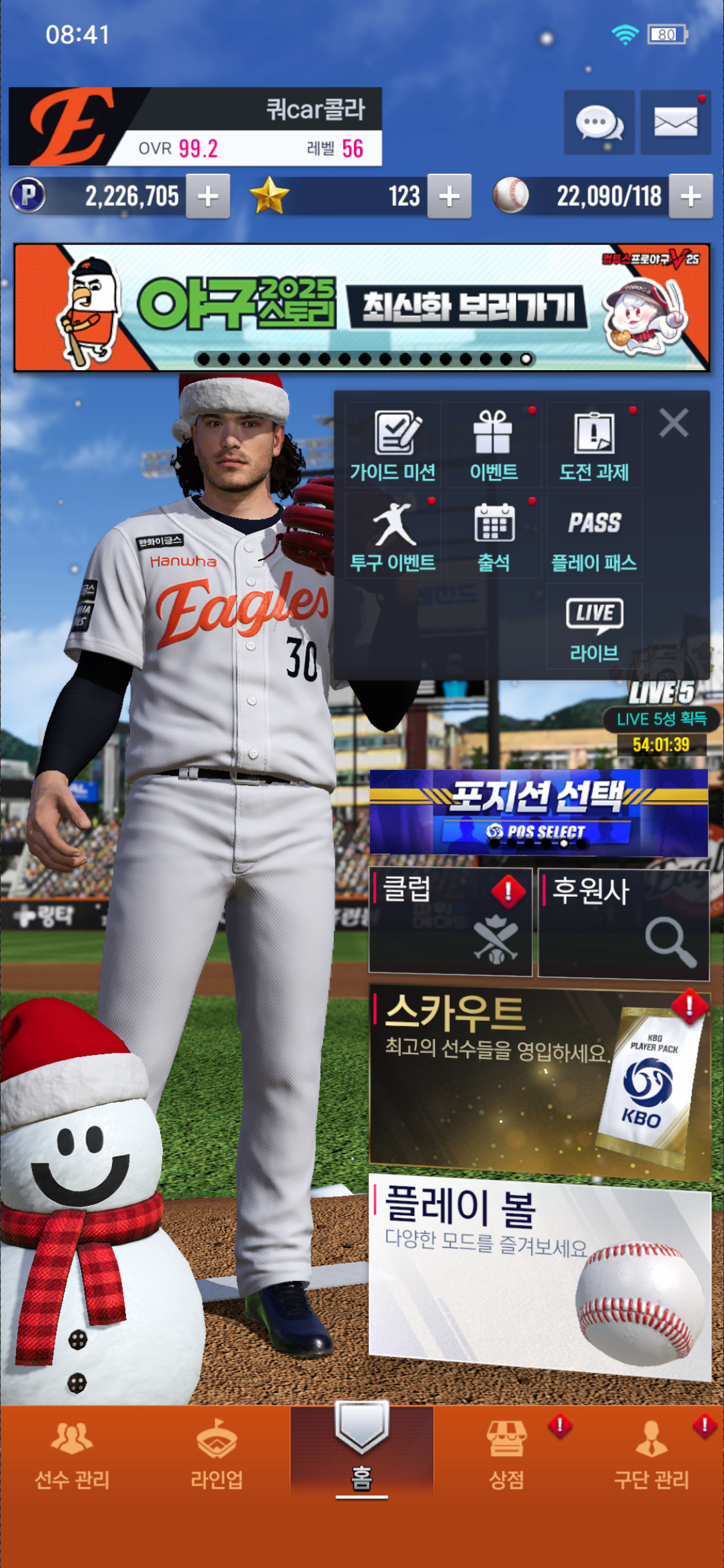
Task: Open the 포지션 선택 banner
Action: click(538, 811)
